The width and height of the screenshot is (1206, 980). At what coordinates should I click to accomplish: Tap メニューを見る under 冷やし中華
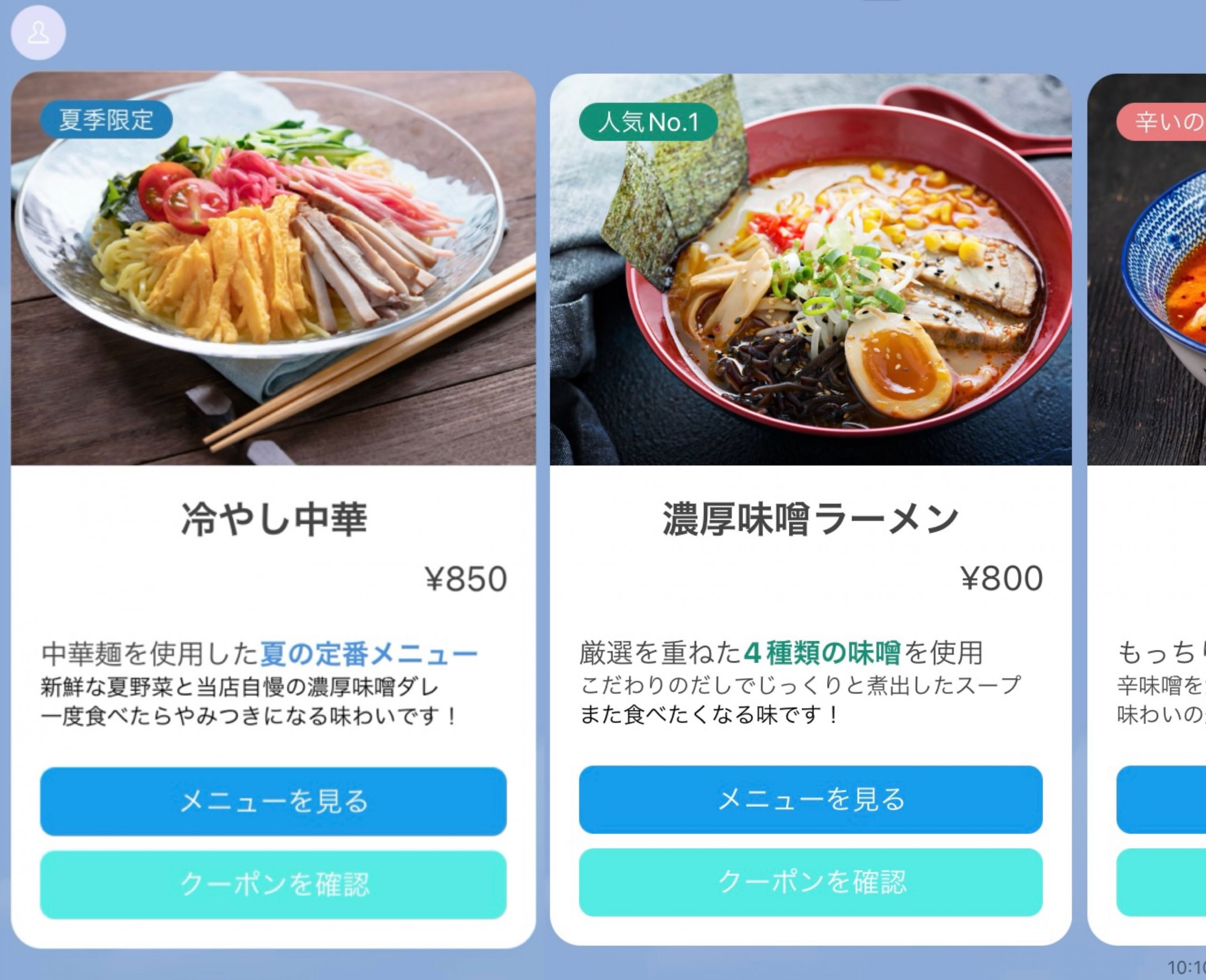click(273, 801)
